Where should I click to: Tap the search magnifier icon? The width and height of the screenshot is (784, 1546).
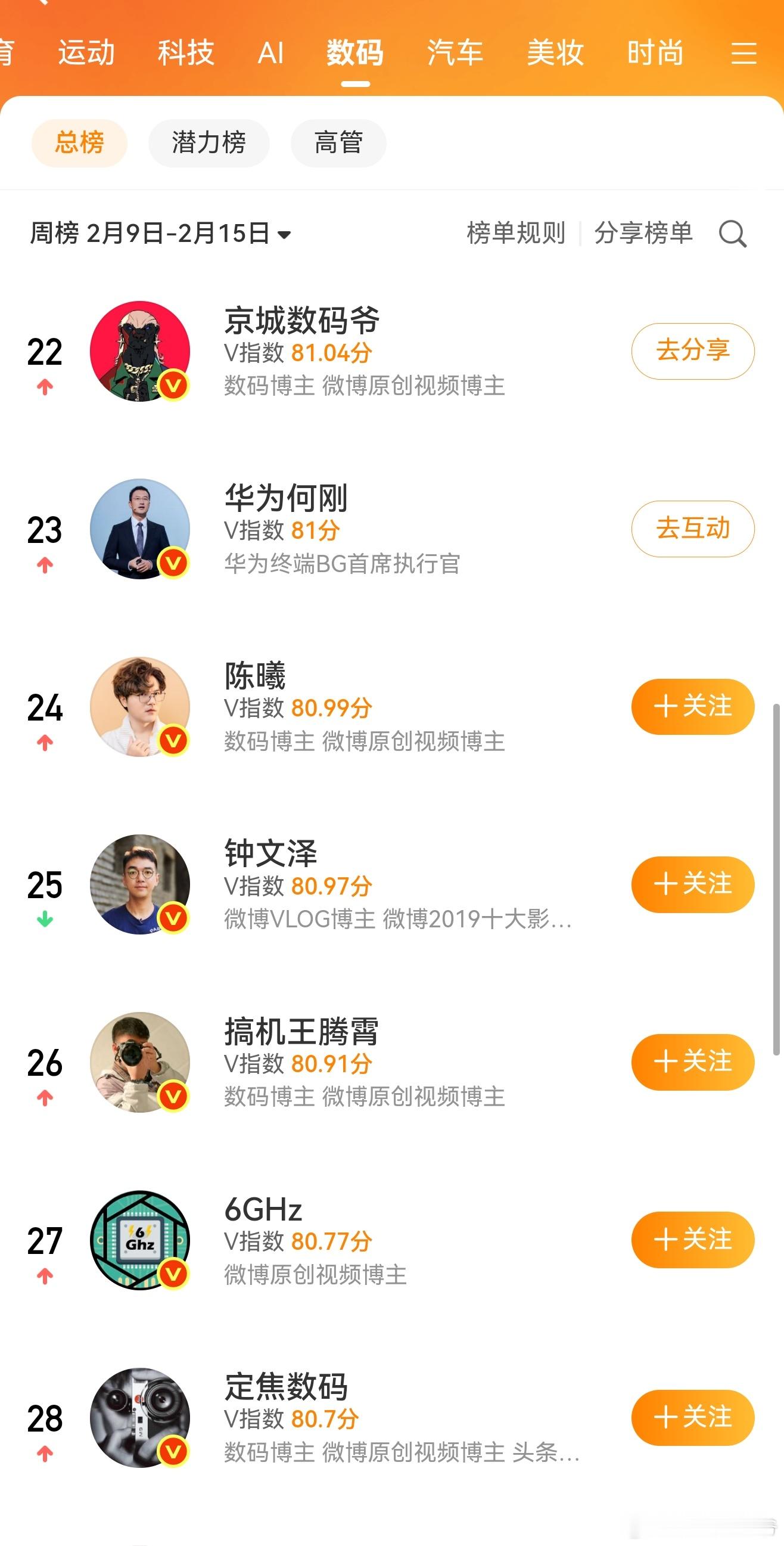(x=733, y=234)
